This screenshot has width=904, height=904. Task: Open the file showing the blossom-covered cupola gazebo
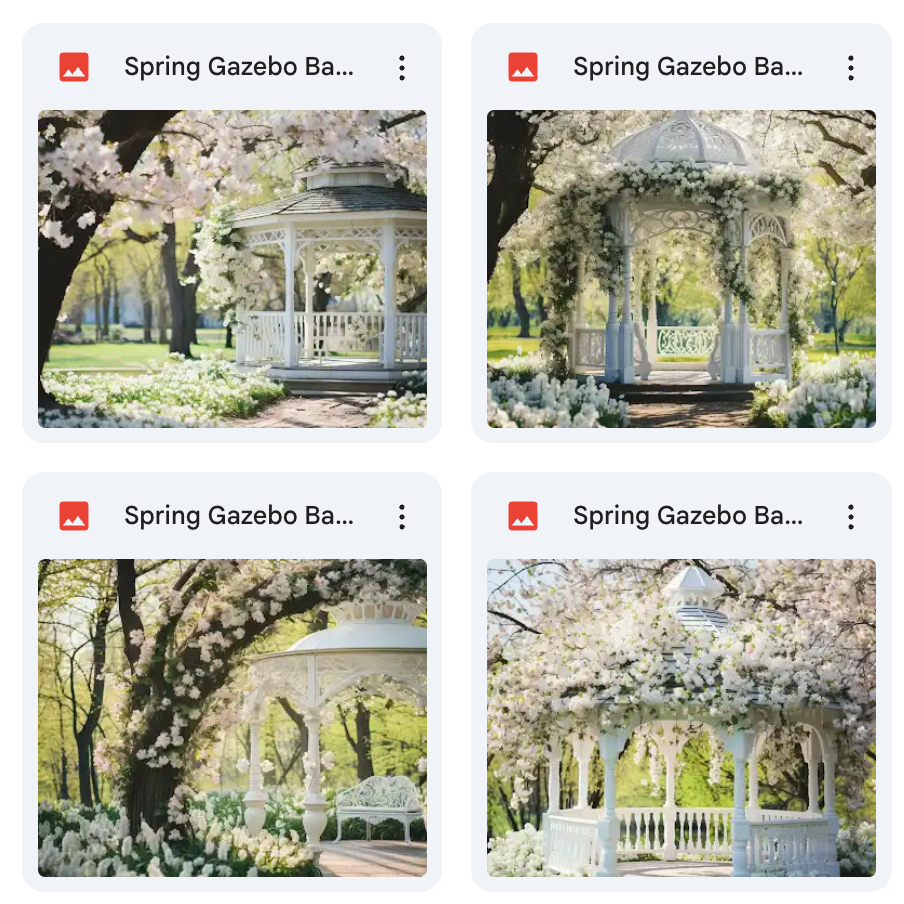click(x=681, y=717)
